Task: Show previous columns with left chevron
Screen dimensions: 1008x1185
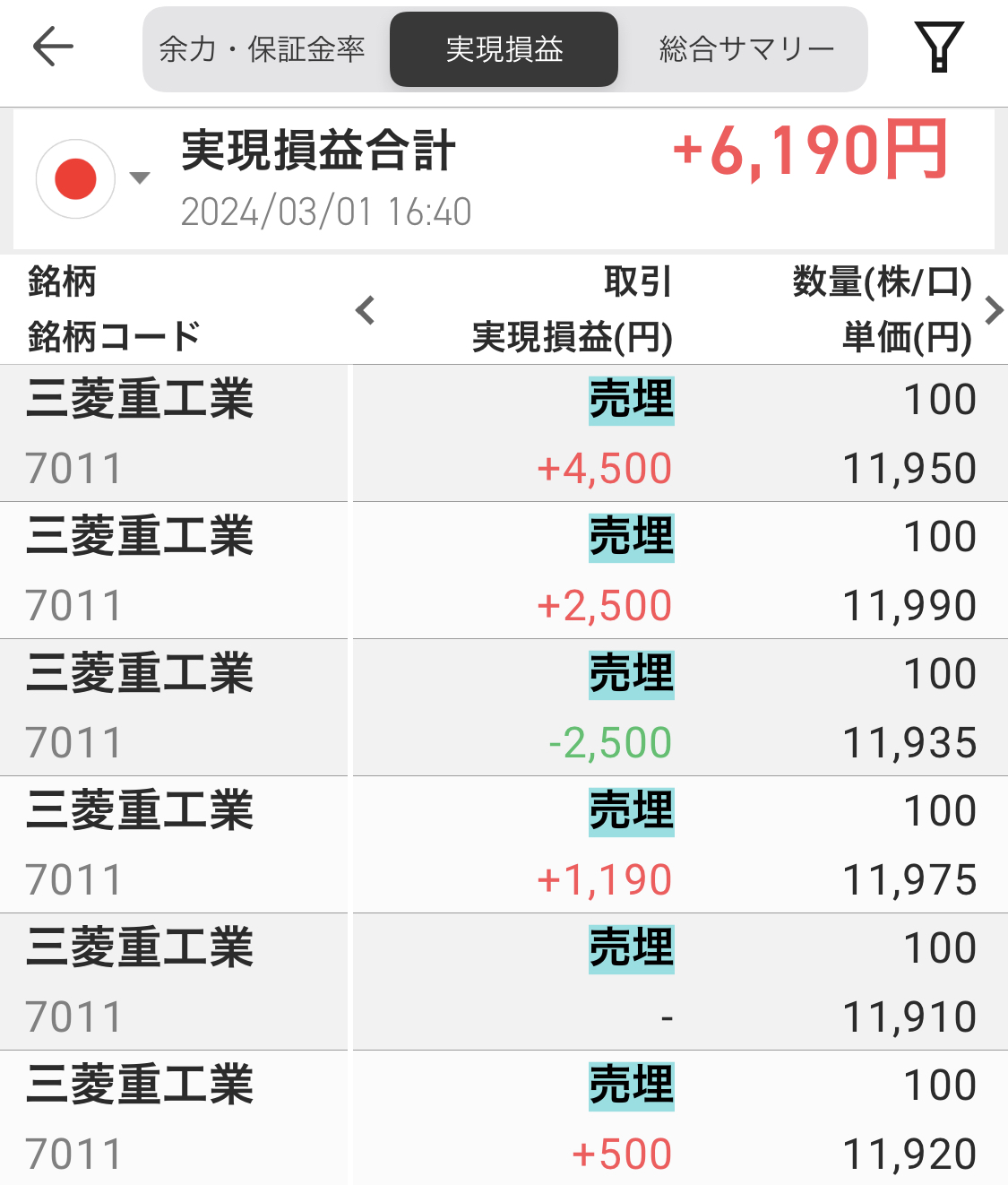Action: coord(365,311)
